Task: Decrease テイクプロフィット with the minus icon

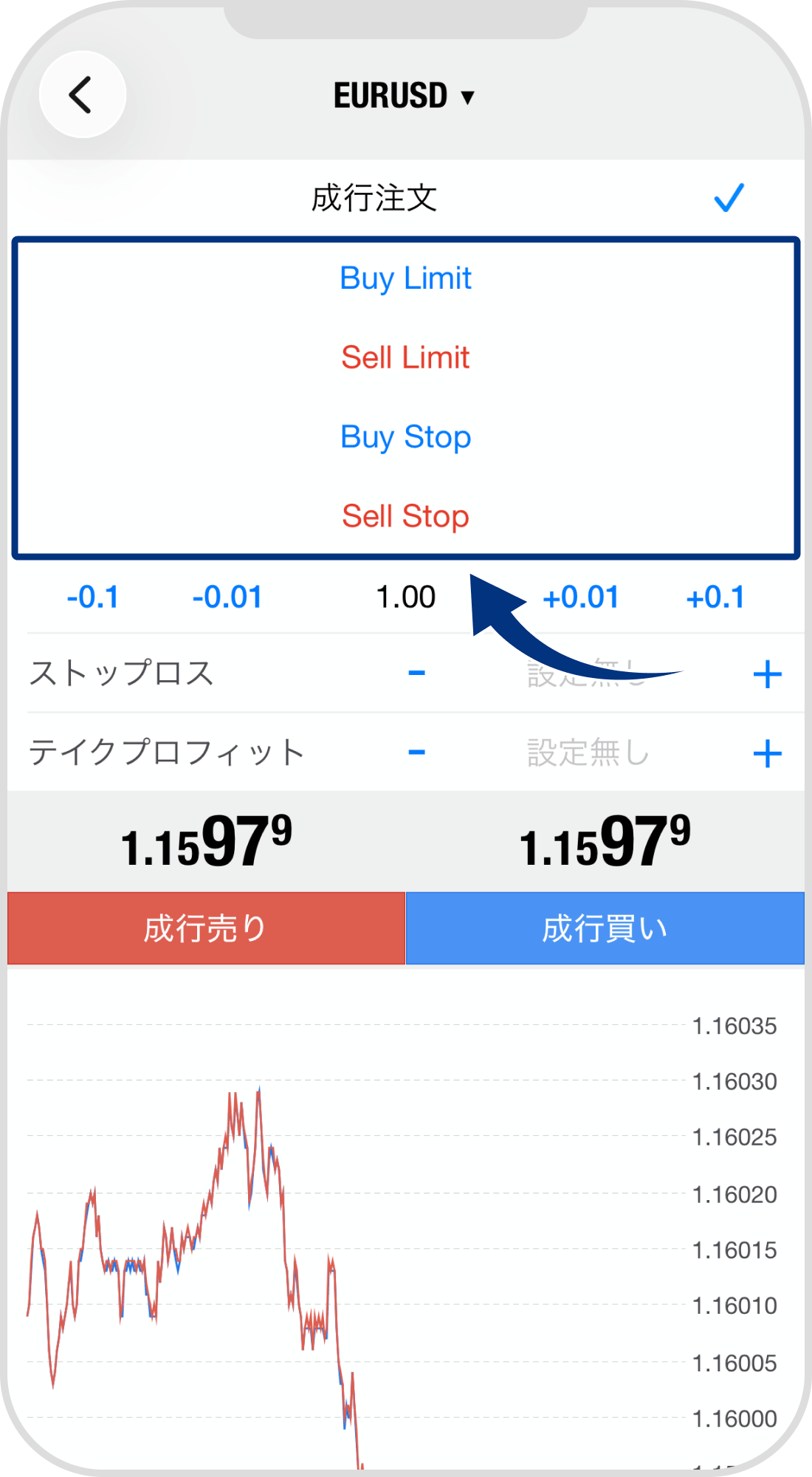Action: tap(418, 752)
